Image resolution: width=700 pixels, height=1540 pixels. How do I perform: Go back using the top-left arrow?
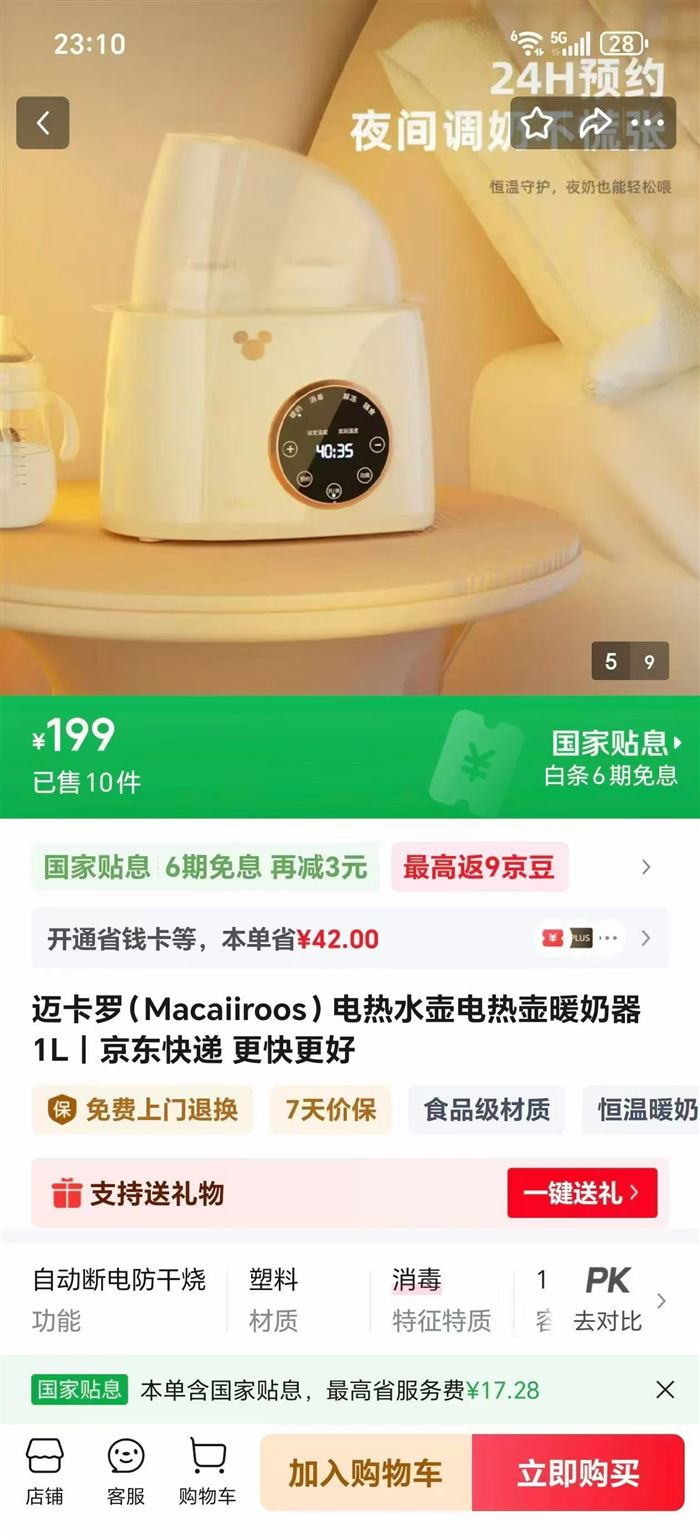click(x=43, y=123)
